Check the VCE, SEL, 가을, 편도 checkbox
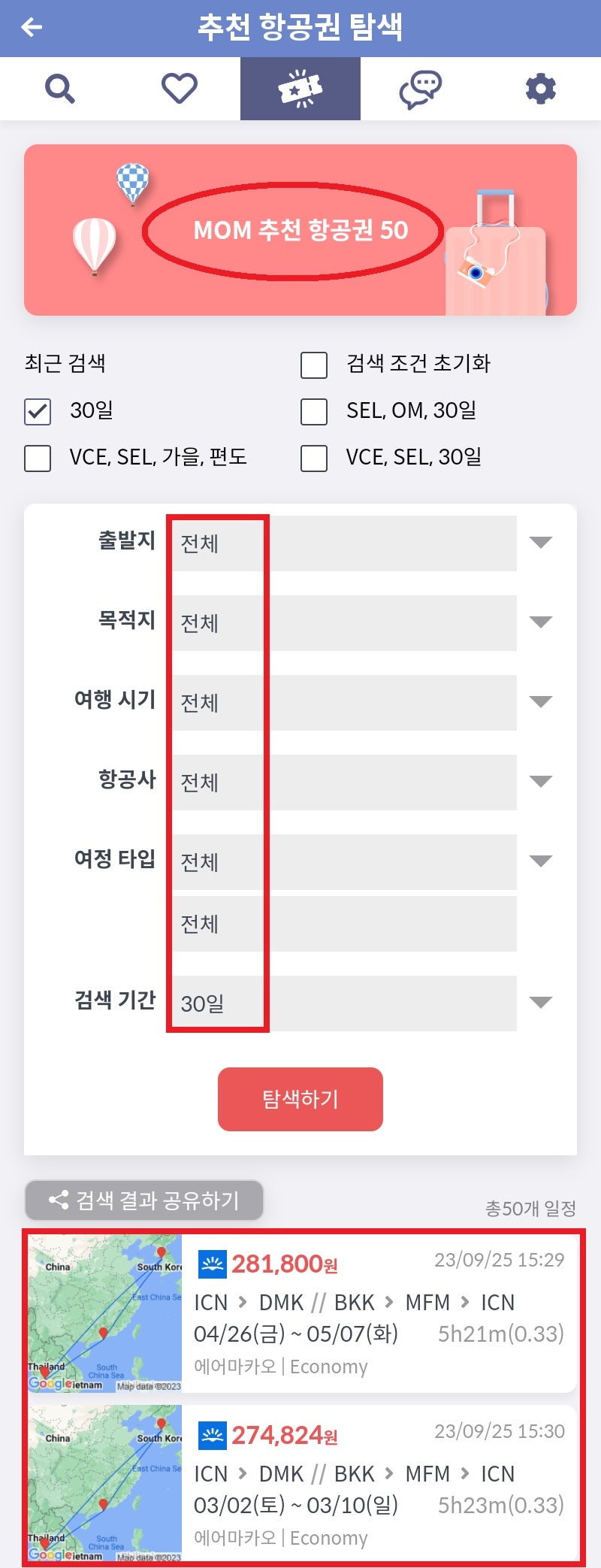The width and height of the screenshot is (601, 1568). pos(38,458)
